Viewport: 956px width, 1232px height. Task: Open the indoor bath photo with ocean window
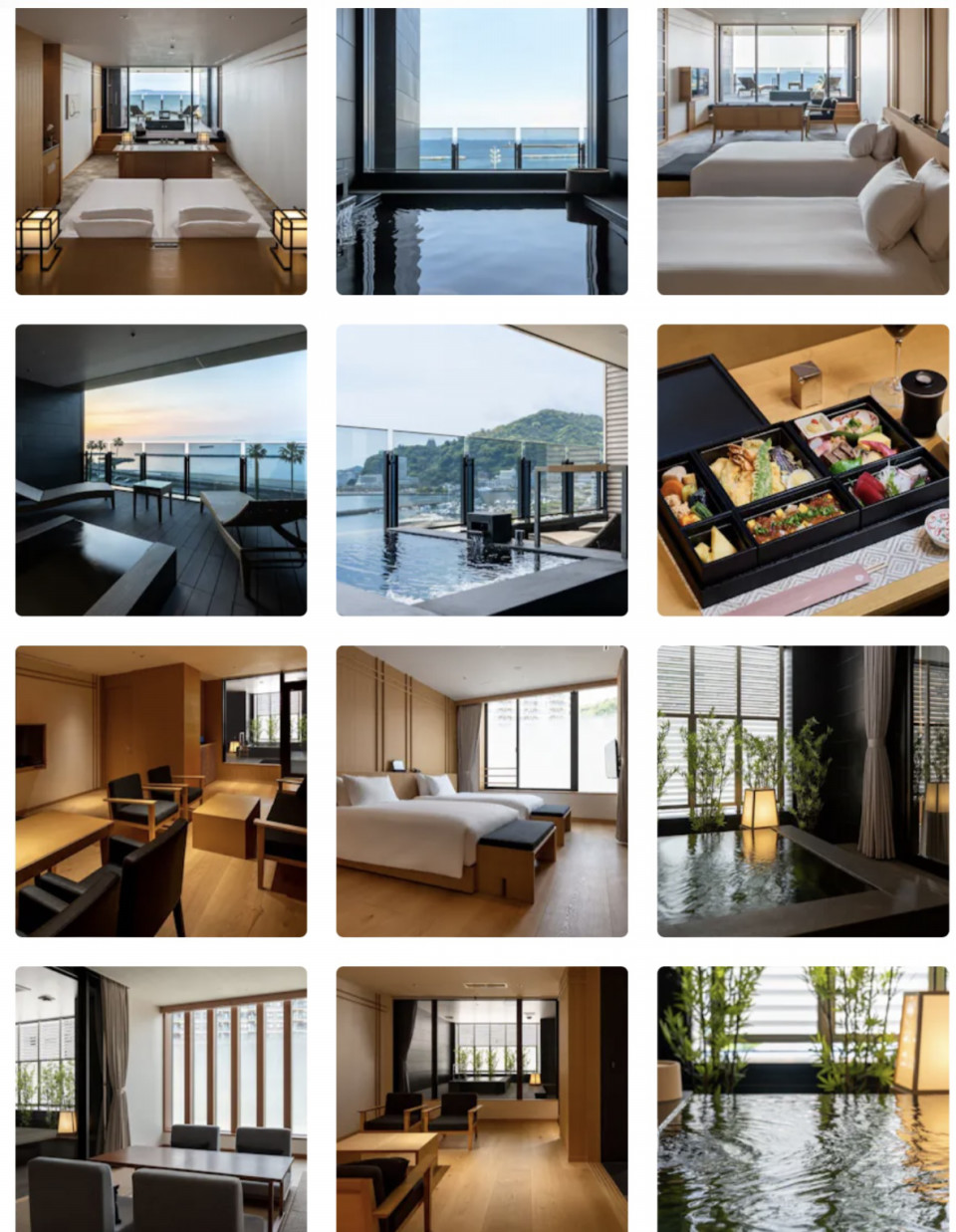pyautogui.click(x=481, y=151)
